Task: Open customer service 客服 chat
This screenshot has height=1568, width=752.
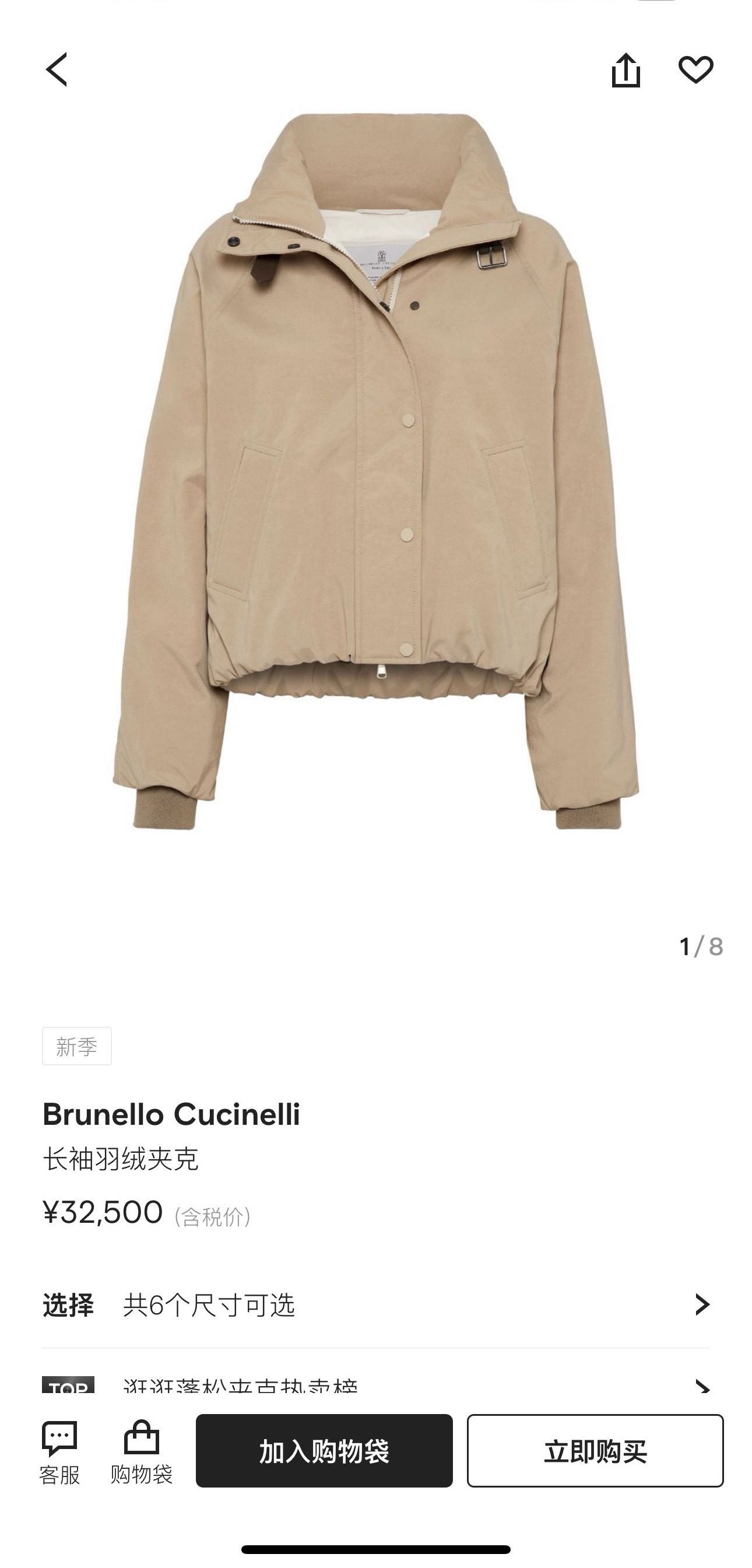Action: pyautogui.click(x=59, y=1452)
